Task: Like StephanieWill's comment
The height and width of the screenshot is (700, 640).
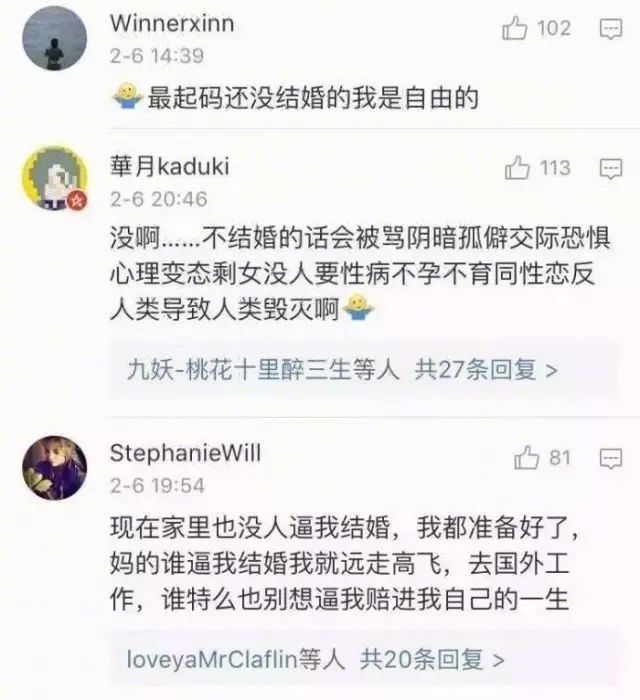Action: point(526,459)
